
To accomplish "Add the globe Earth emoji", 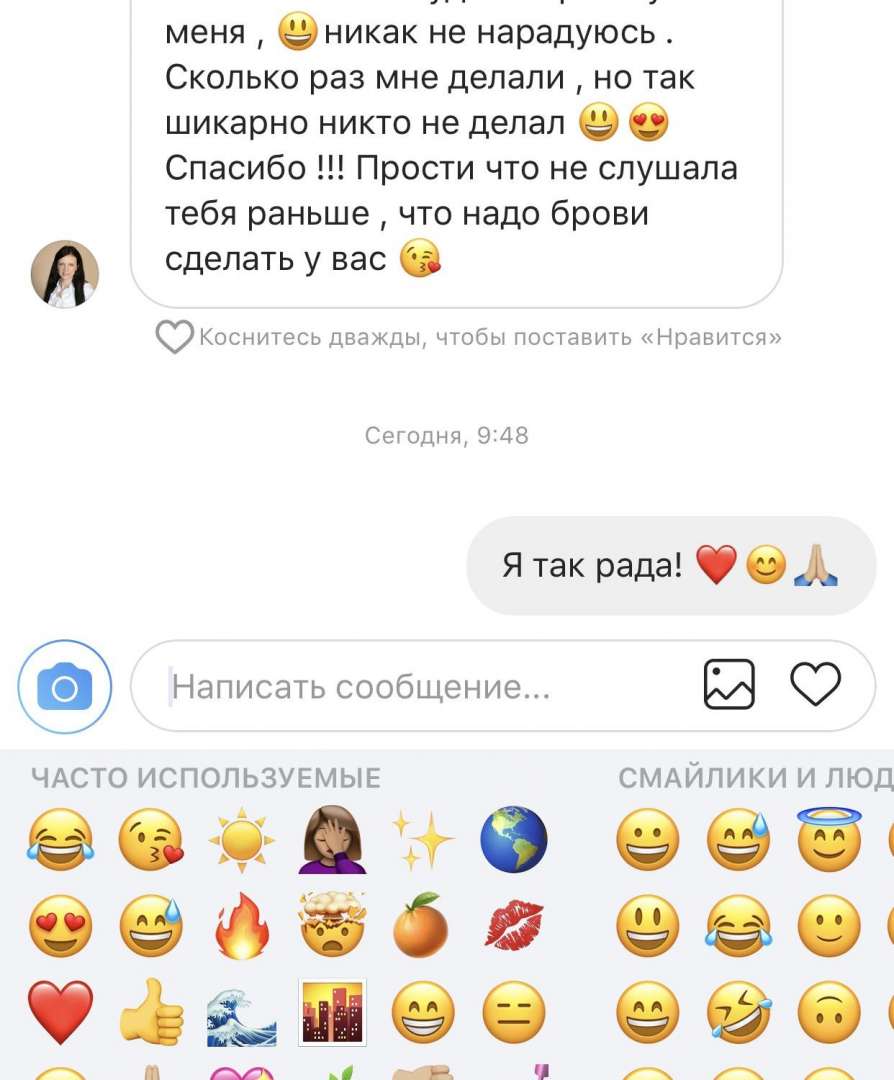I will click(x=514, y=840).
